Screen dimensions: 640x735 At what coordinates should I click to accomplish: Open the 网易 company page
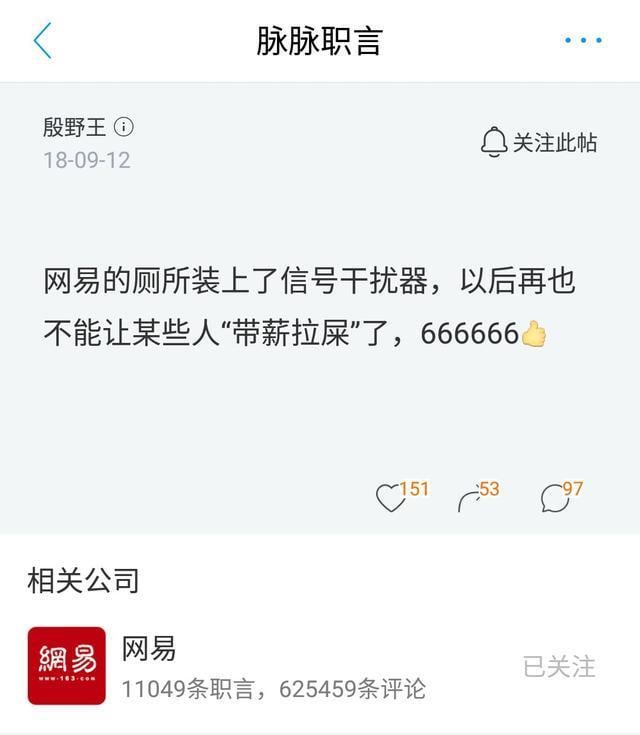click(x=150, y=649)
